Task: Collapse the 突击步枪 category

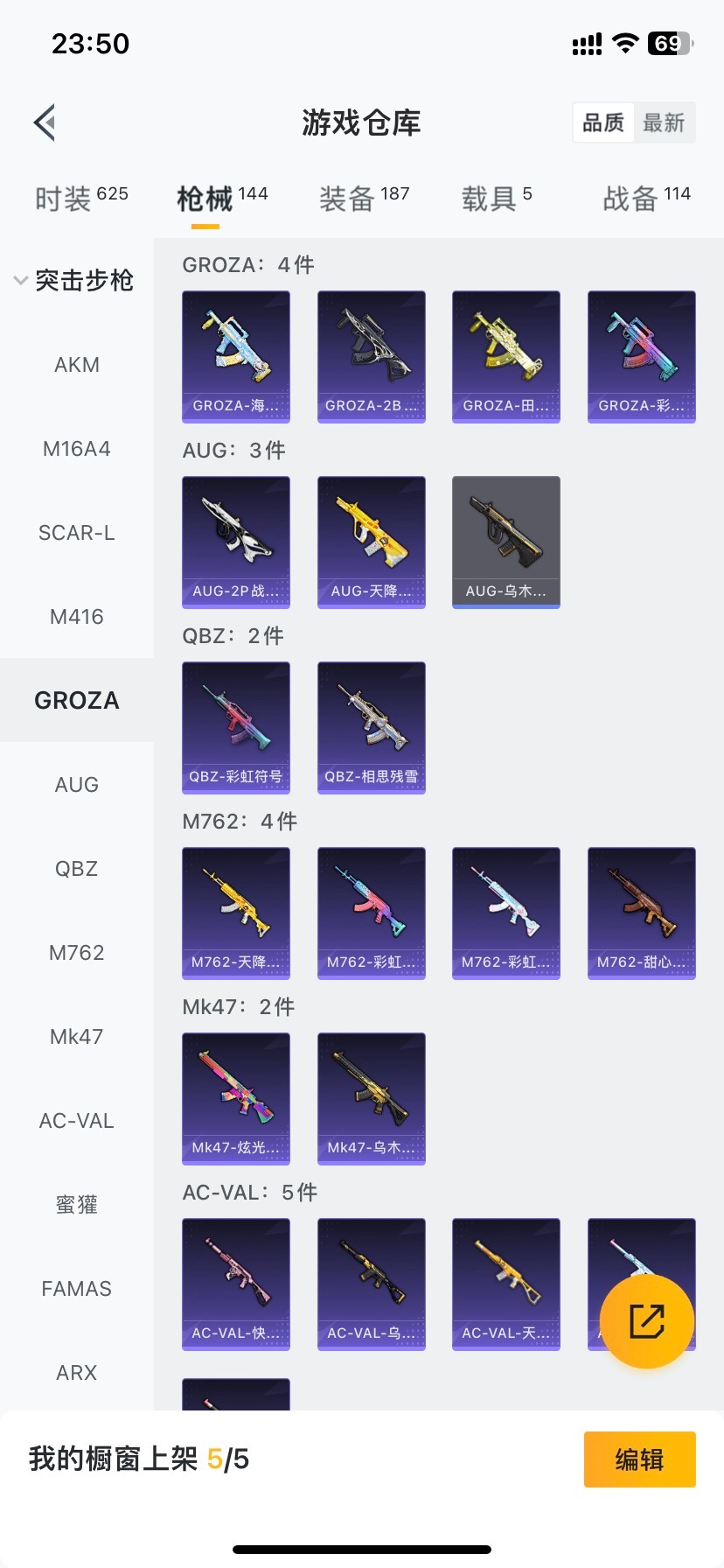Action: coord(73,280)
